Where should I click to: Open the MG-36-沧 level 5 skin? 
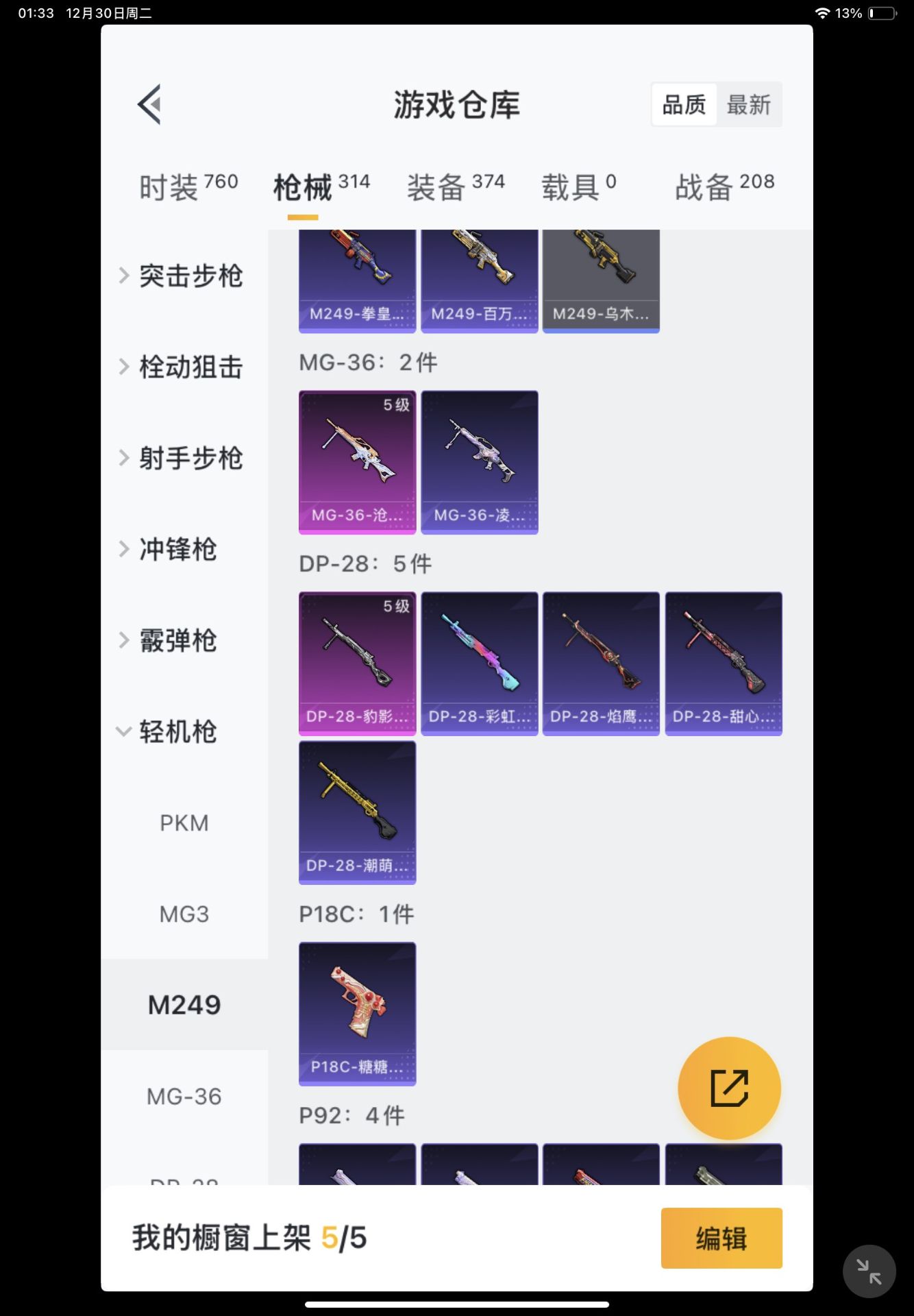357,461
